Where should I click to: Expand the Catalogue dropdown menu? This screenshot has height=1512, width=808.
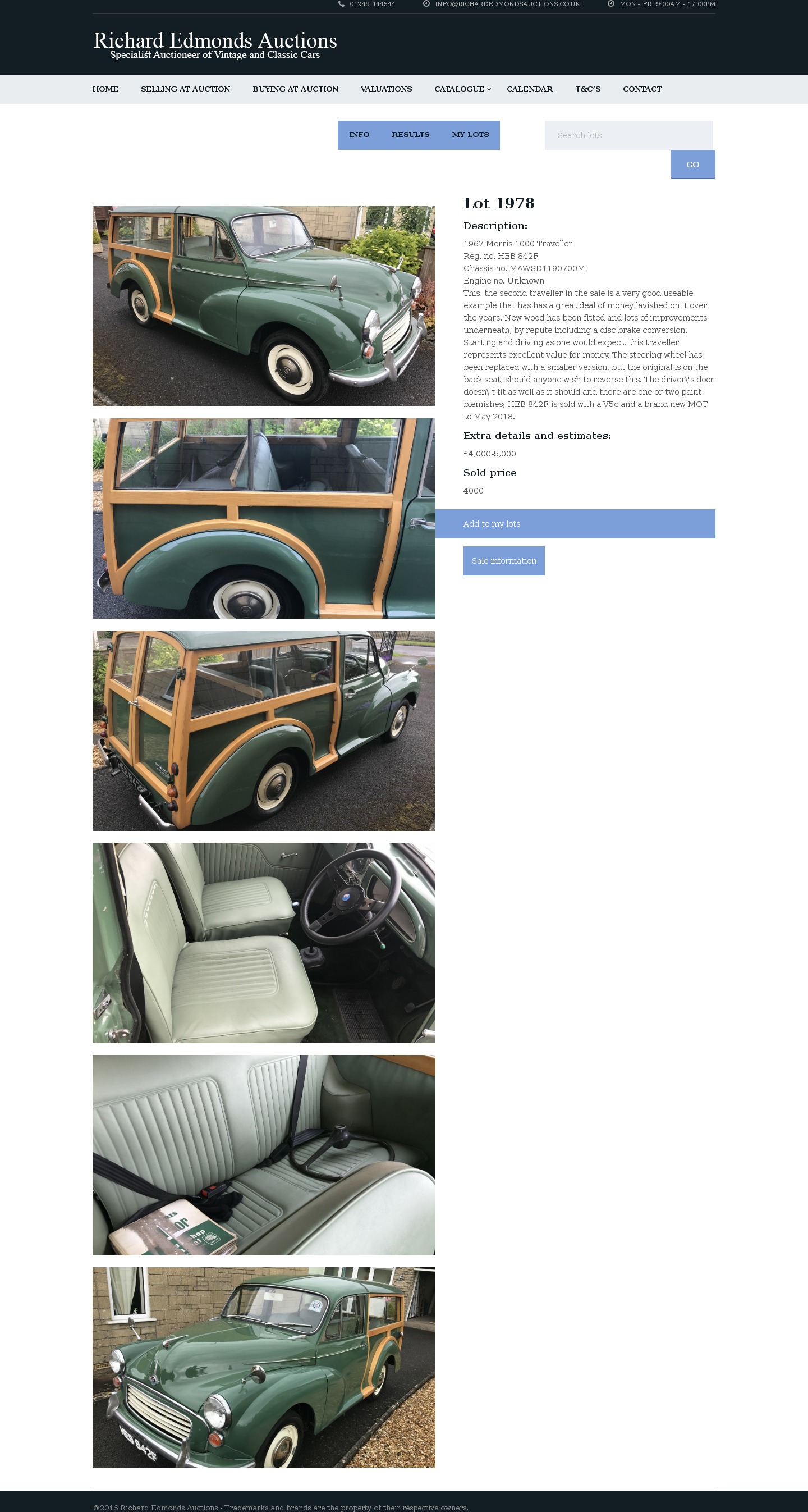pyautogui.click(x=462, y=89)
